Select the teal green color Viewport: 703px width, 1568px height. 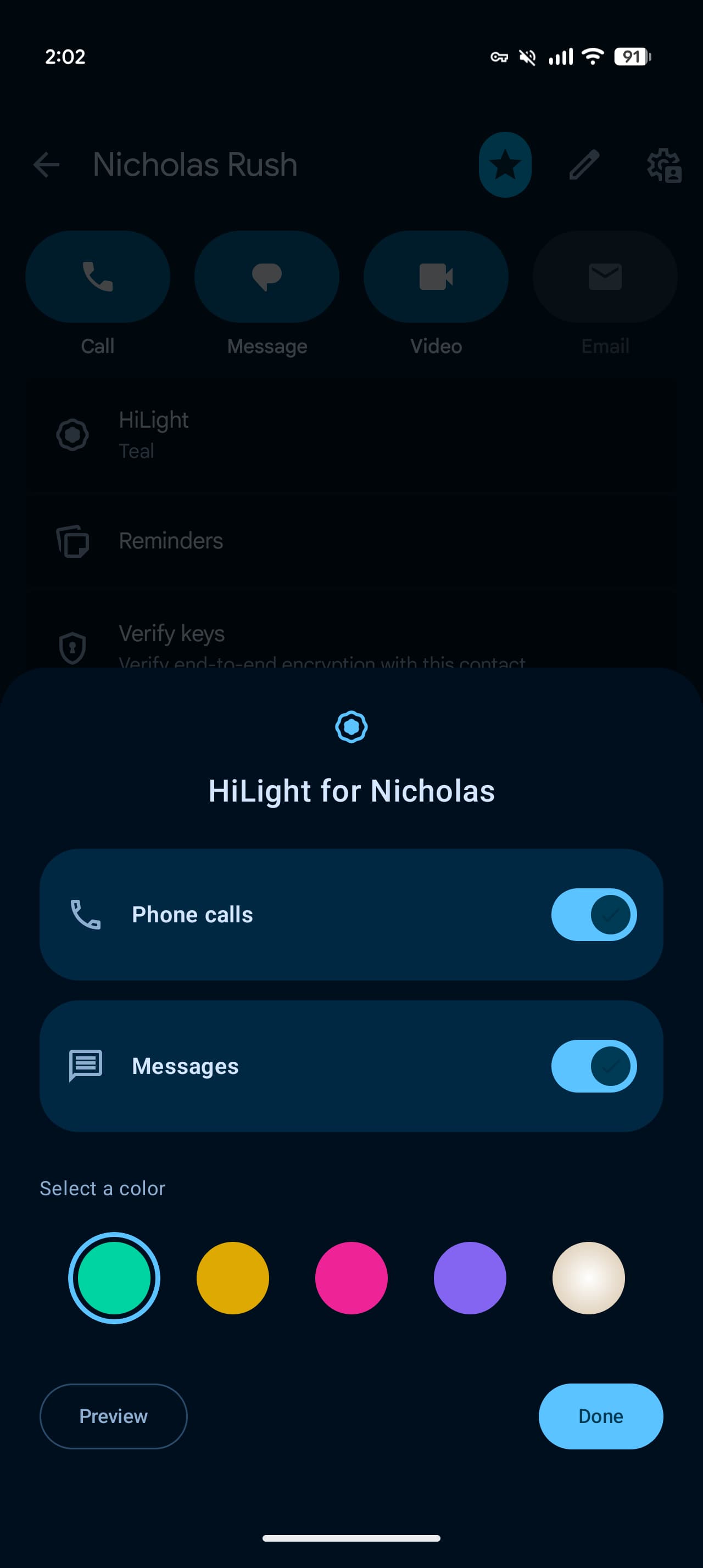click(x=114, y=1278)
